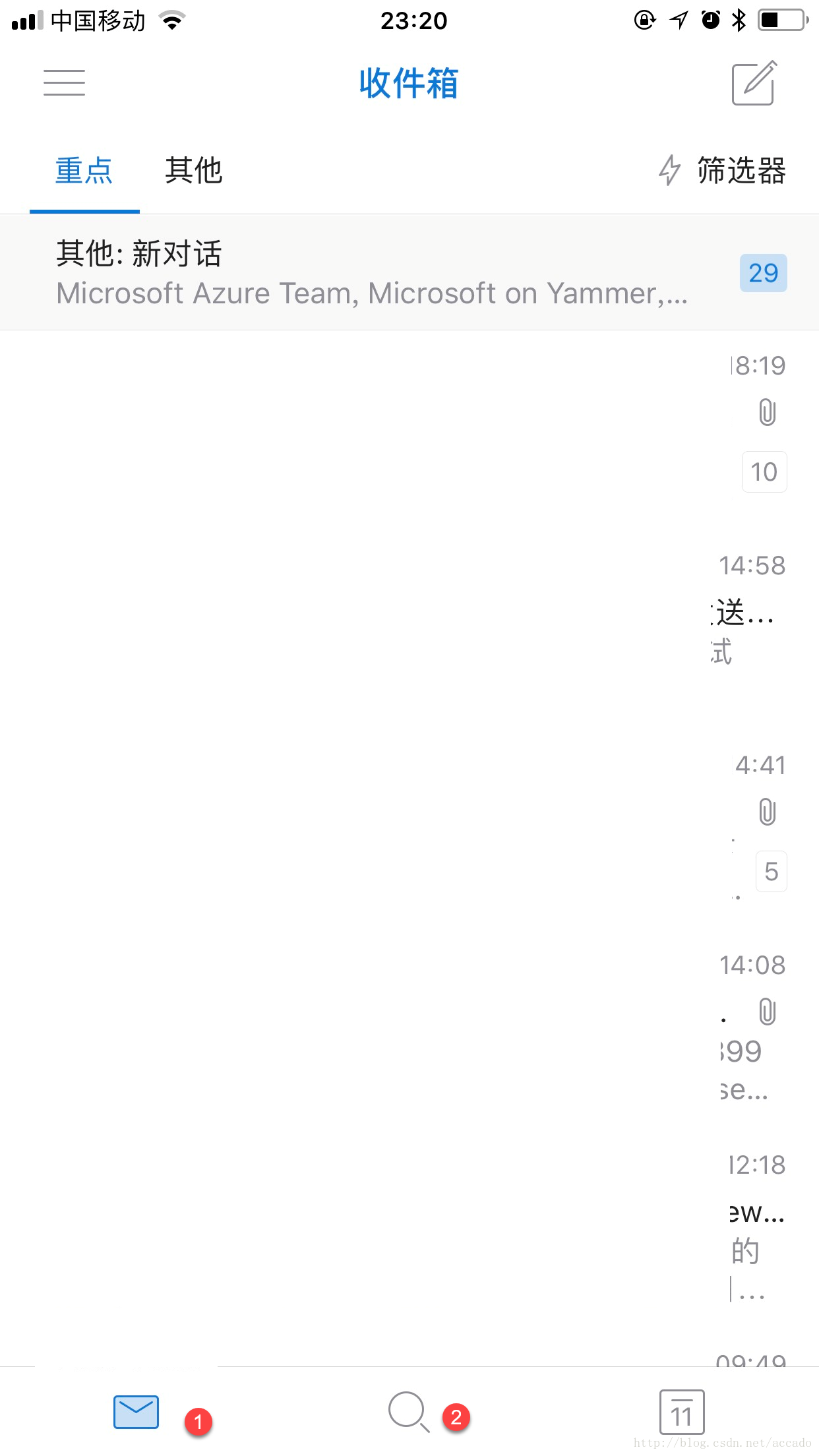
Task: Switch to the 重点 tab
Action: pyautogui.click(x=84, y=171)
